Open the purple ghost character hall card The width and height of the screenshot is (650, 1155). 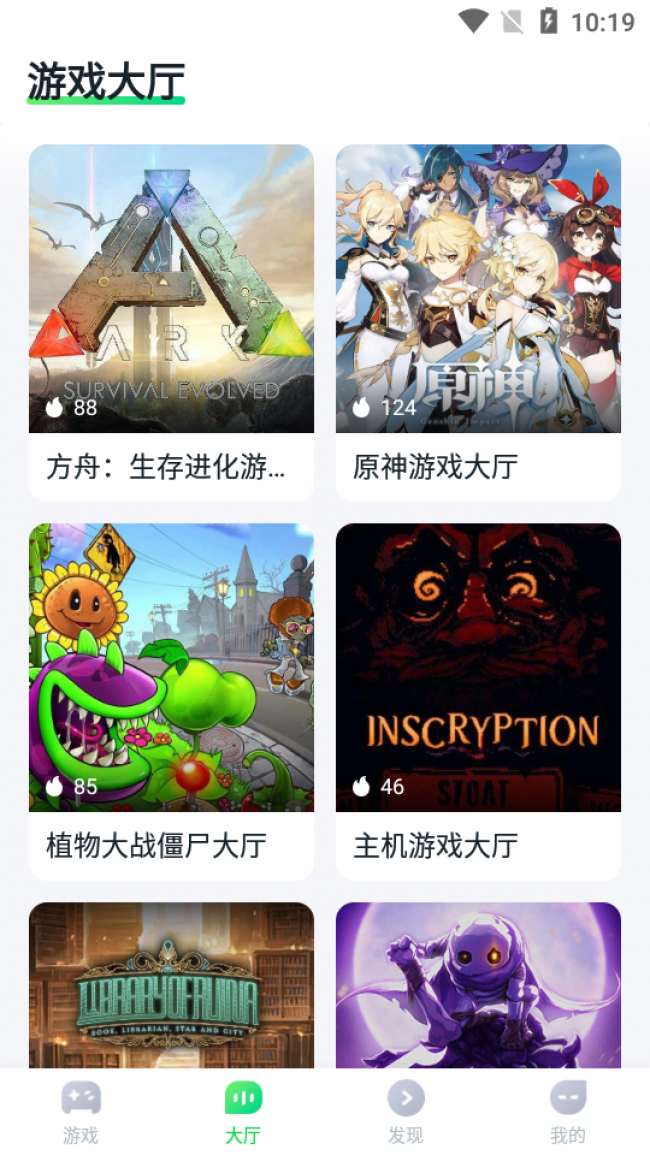coord(478,985)
